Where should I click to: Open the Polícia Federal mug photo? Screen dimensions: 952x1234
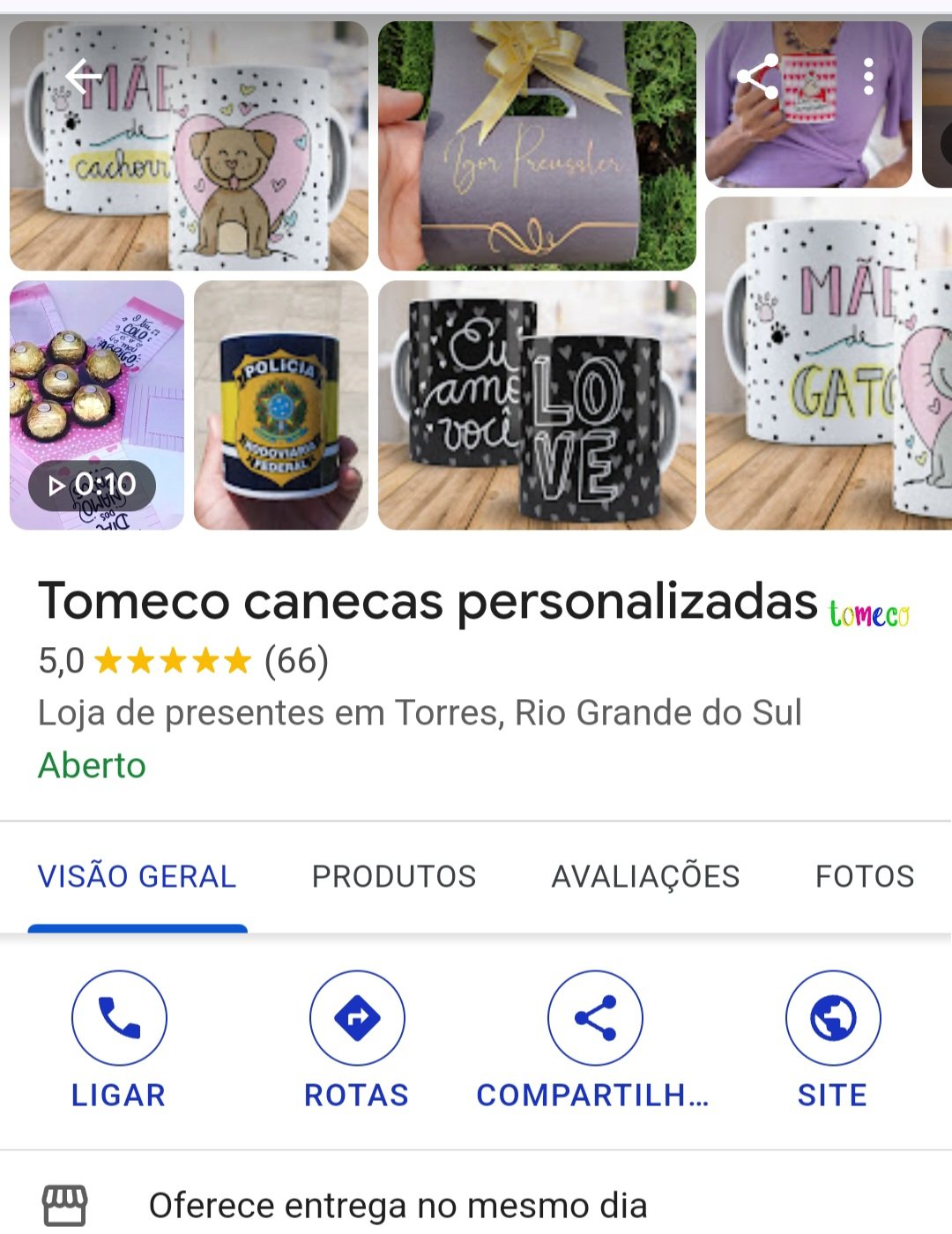pyautogui.click(x=280, y=405)
